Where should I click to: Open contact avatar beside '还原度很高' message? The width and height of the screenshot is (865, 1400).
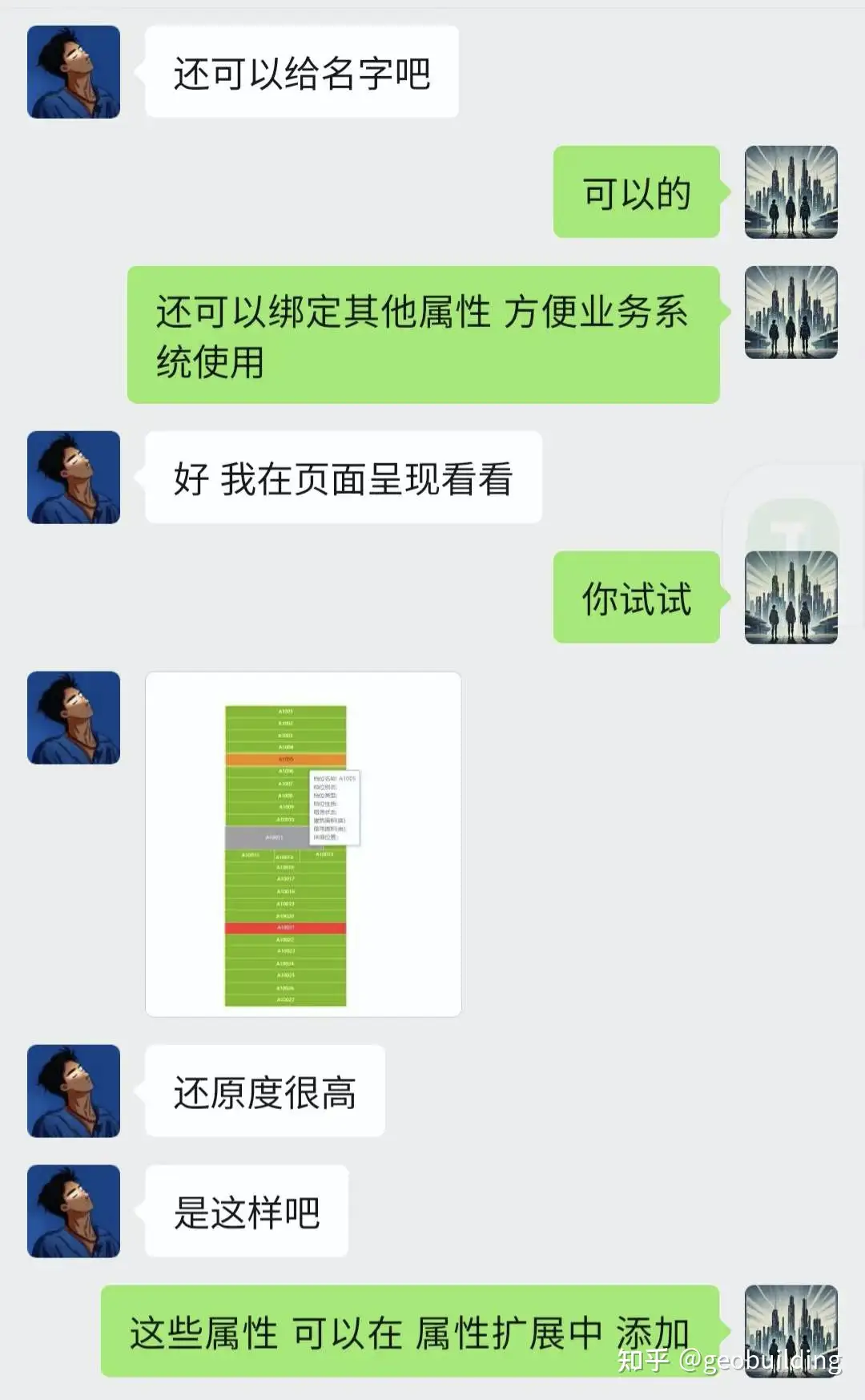click(74, 1091)
